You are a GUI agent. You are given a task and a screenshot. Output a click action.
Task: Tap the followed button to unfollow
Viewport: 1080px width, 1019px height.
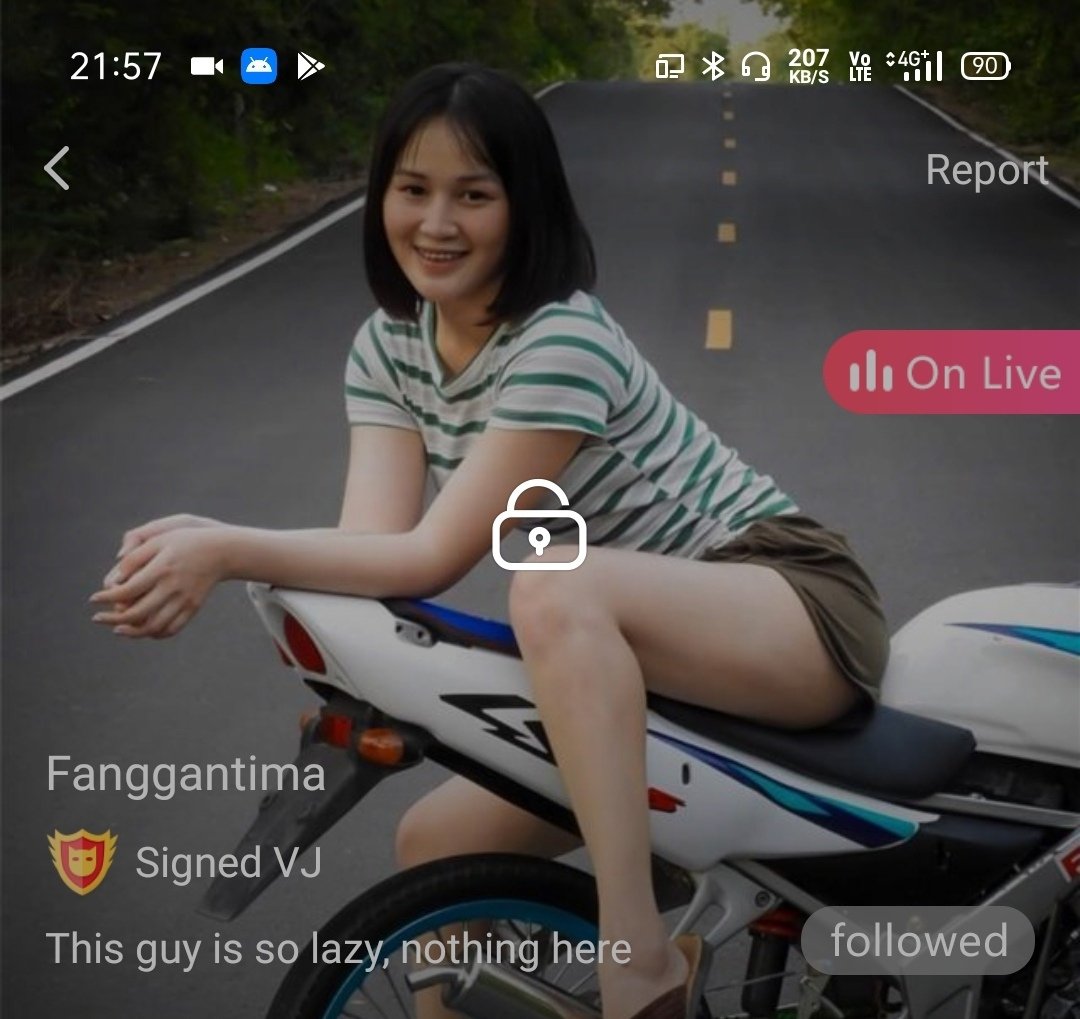pyautogui.click(x=917, y=941)
